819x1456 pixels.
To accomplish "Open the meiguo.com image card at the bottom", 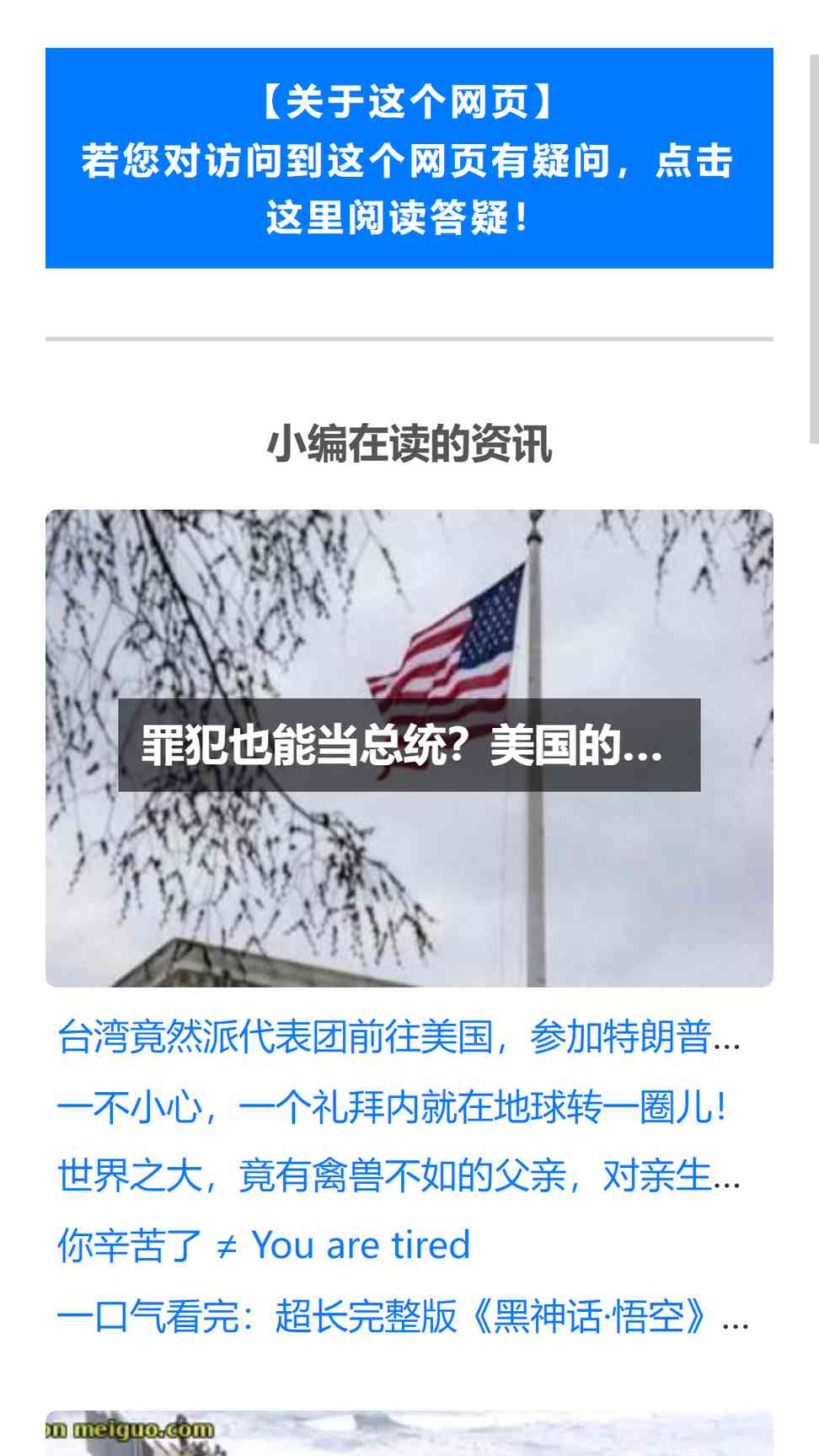I will tap(409, 1433).
